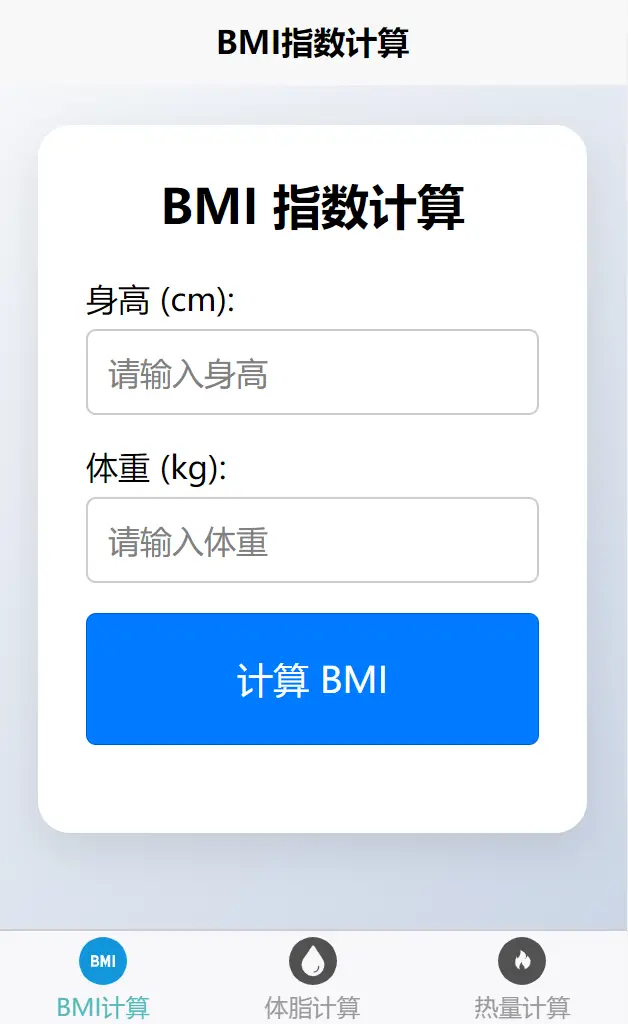Hit the 计算 BMI button
Viewport: 628px width, 1024px height.
tap(312, 679)
